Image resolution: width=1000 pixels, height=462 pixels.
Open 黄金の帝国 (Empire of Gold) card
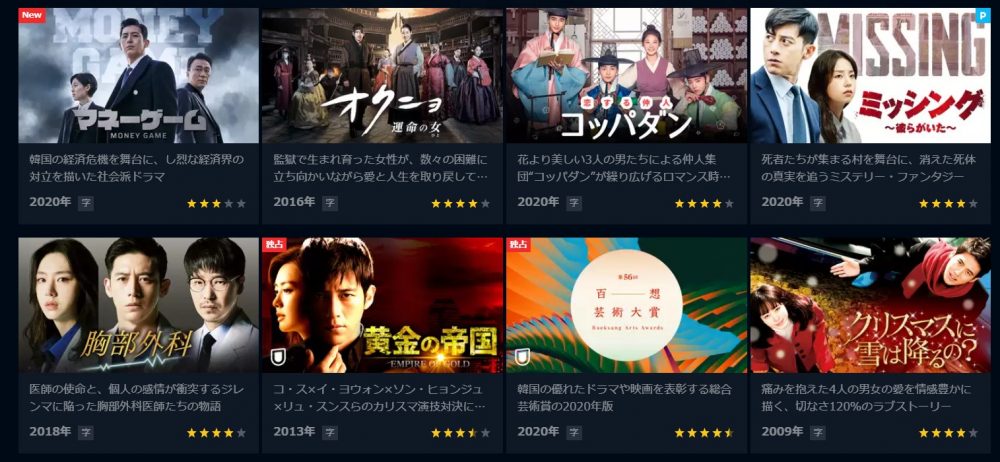(x=382, y=305)
